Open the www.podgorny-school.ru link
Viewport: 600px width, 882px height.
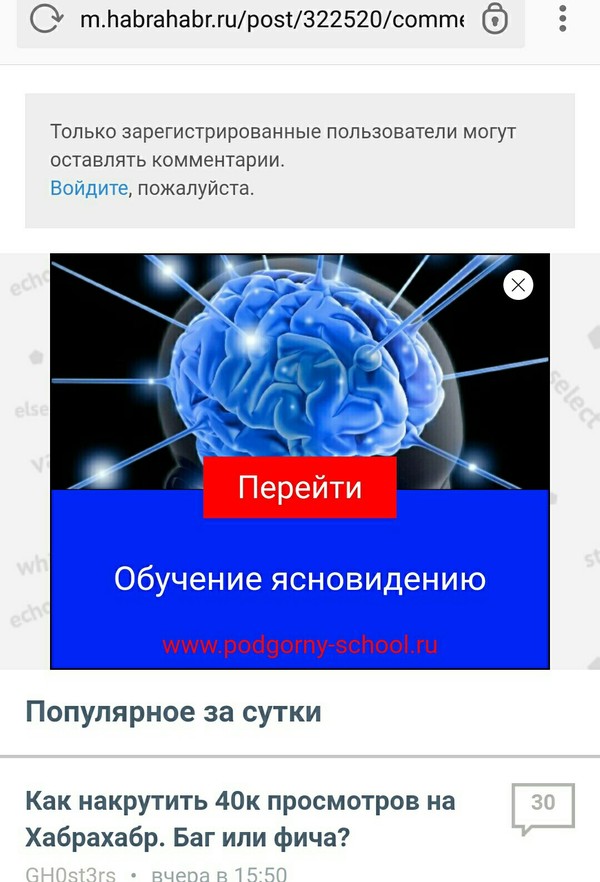300,645
